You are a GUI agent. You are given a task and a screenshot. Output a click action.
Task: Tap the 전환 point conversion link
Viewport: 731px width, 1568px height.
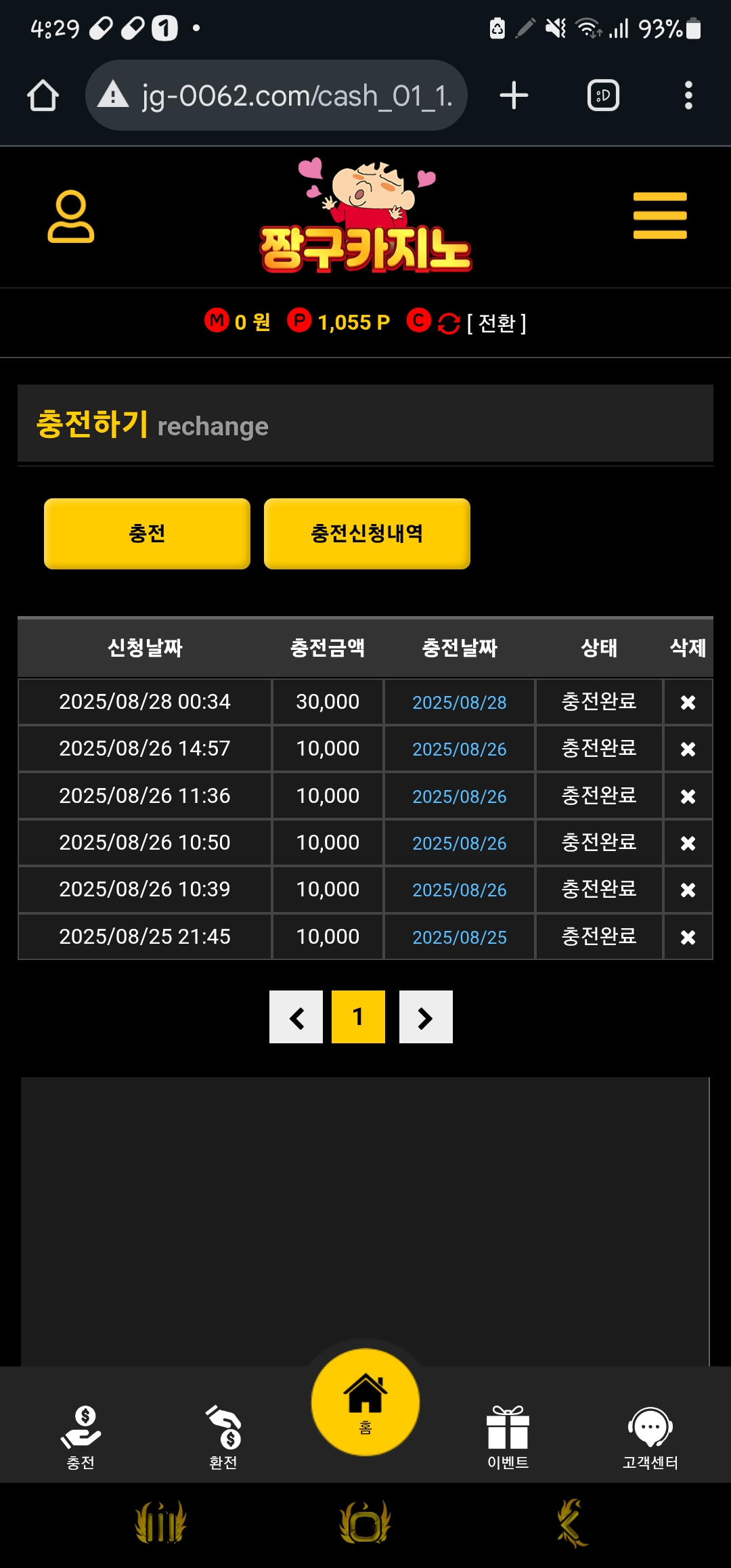[x=496, y=323]
